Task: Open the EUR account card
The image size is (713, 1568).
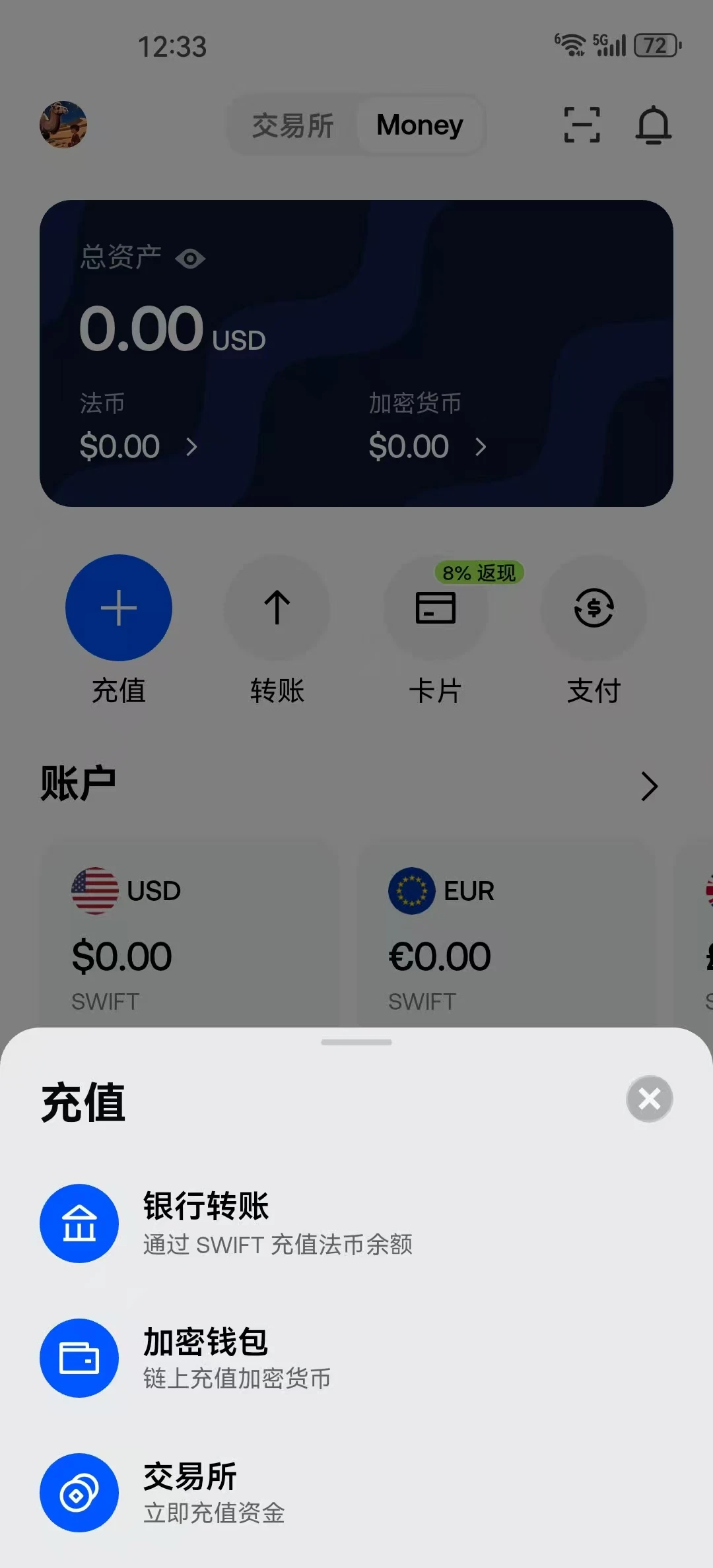Action: coord(507,934)
